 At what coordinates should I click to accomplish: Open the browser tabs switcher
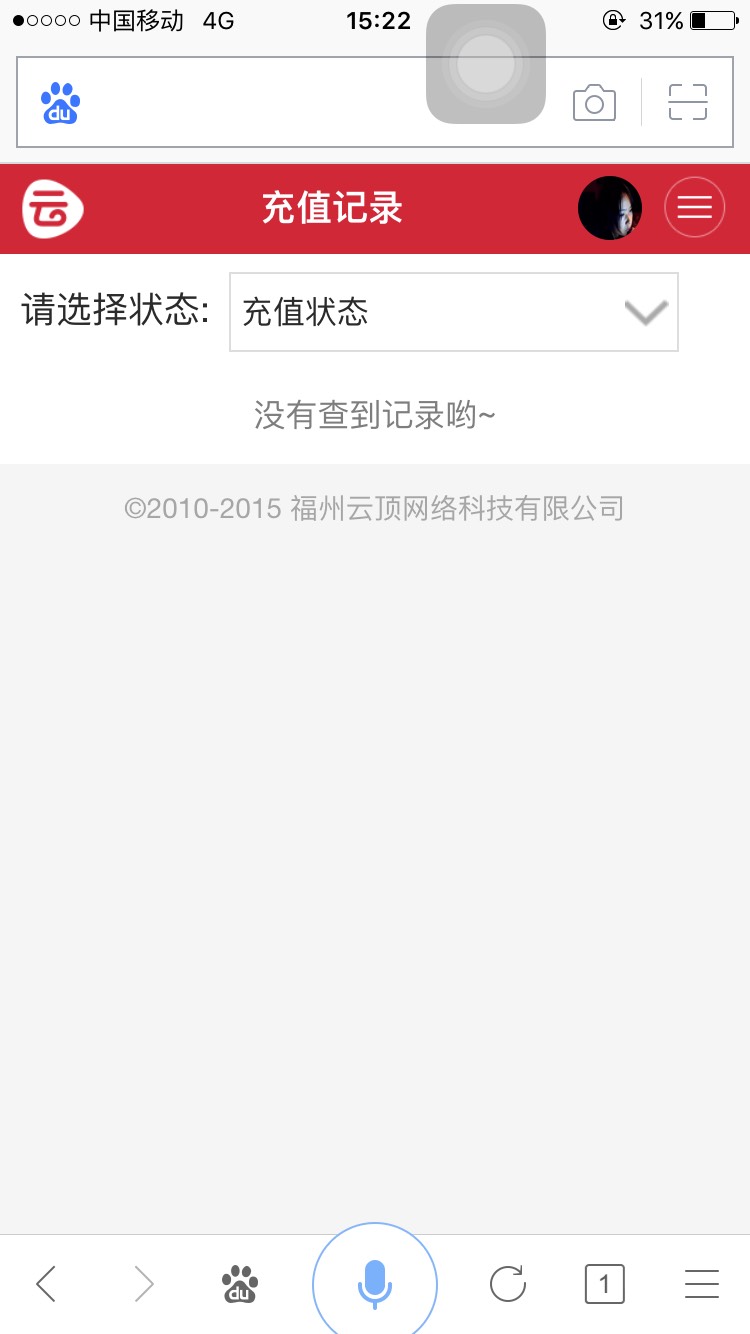tap(604, 1284)
